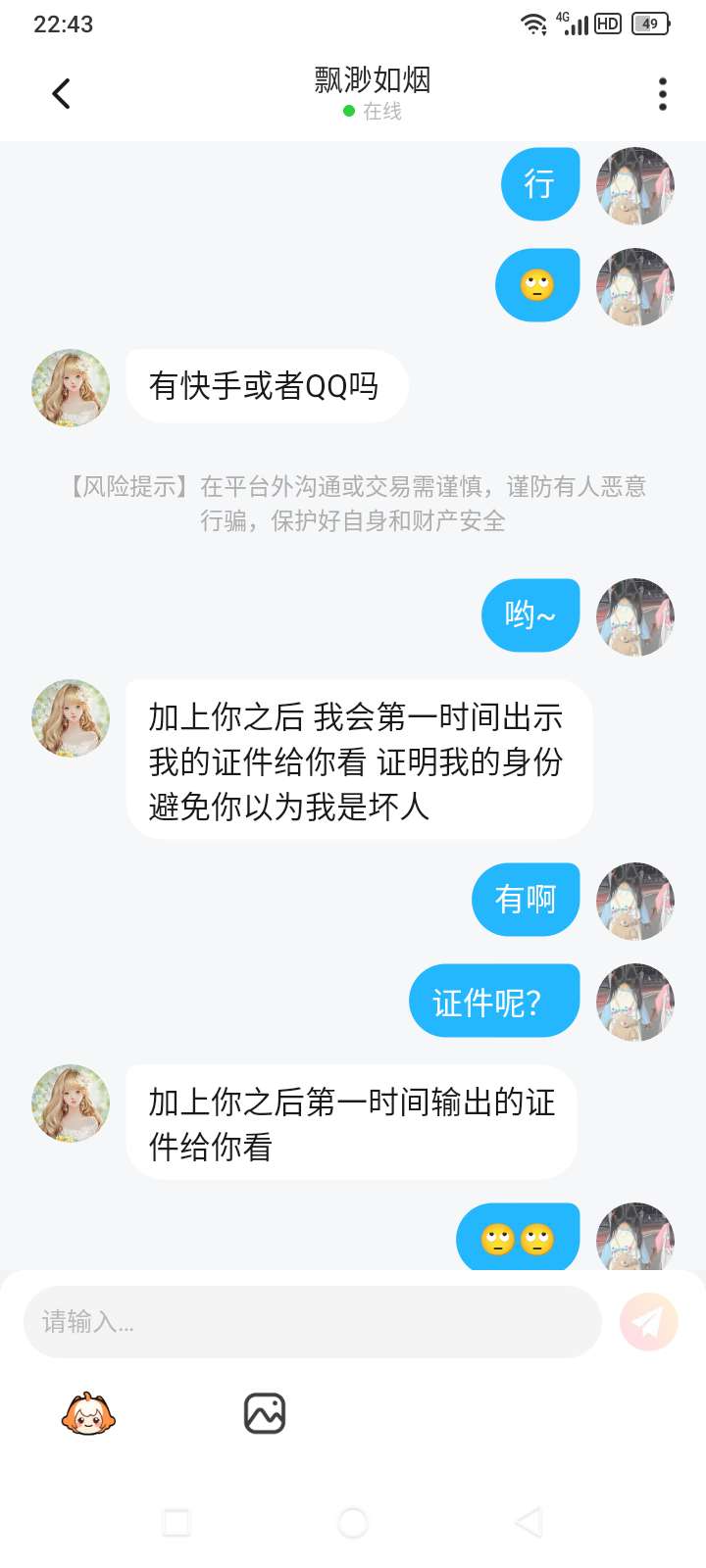Attach a picture from the gallery

point(264,1414)
